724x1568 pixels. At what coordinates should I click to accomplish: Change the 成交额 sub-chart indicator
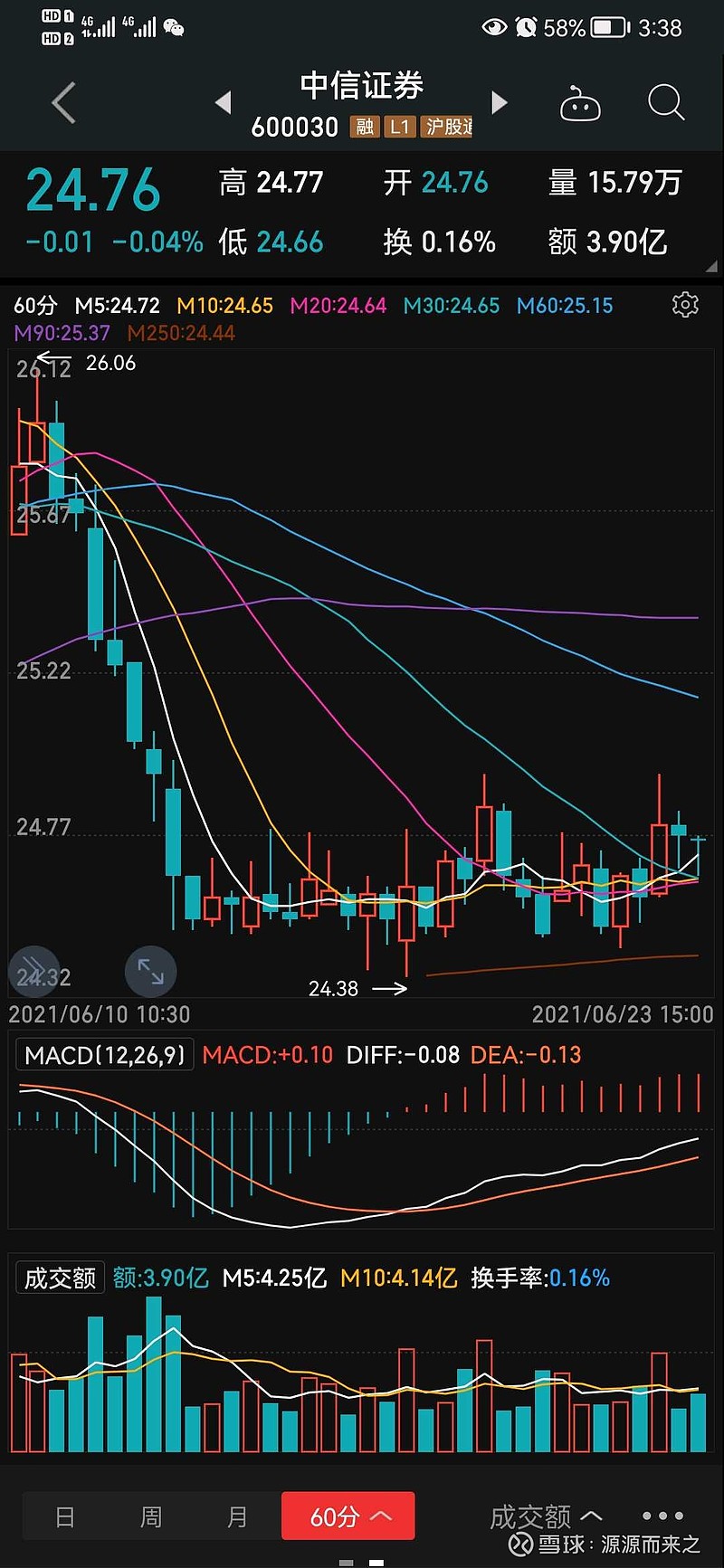[60, 1278]
